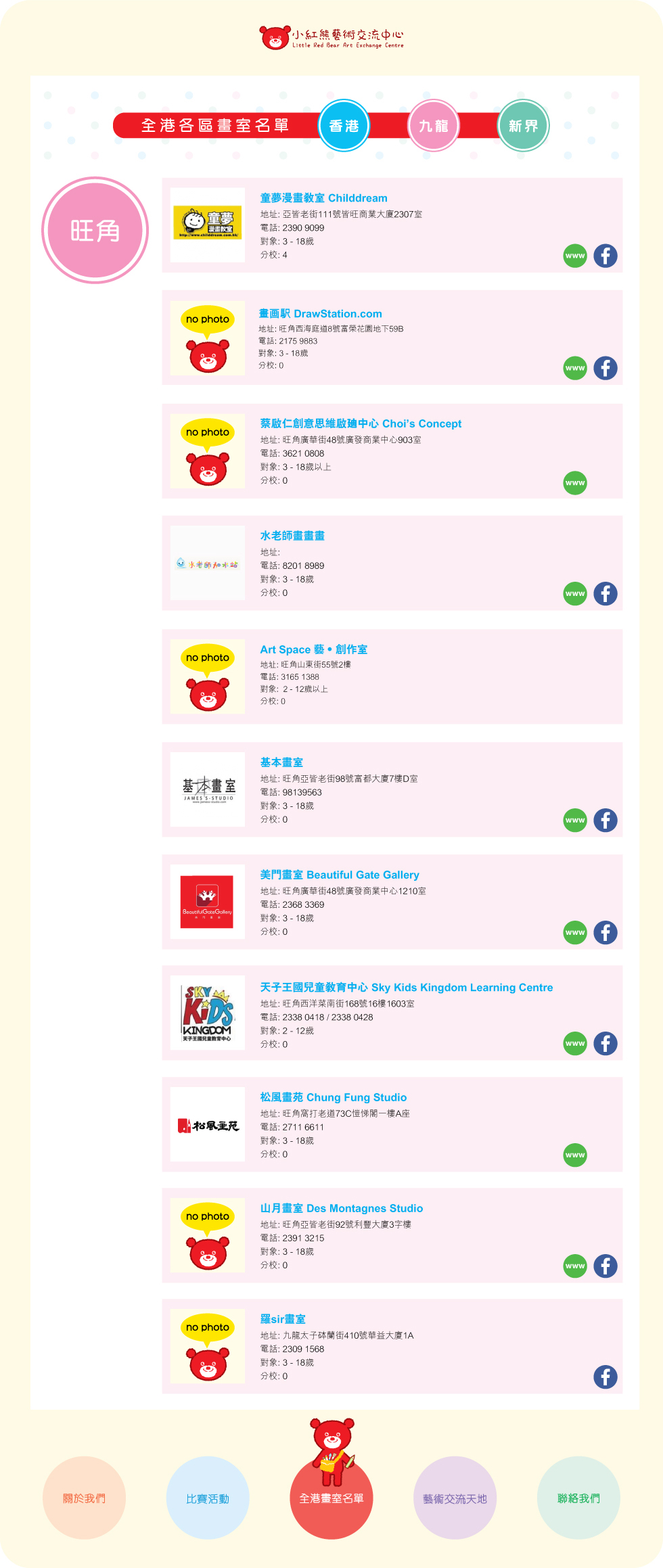Visit Chung Fung Studio website via www icon
This screenshot has height=1568, width=663.
click(575, 1155)
